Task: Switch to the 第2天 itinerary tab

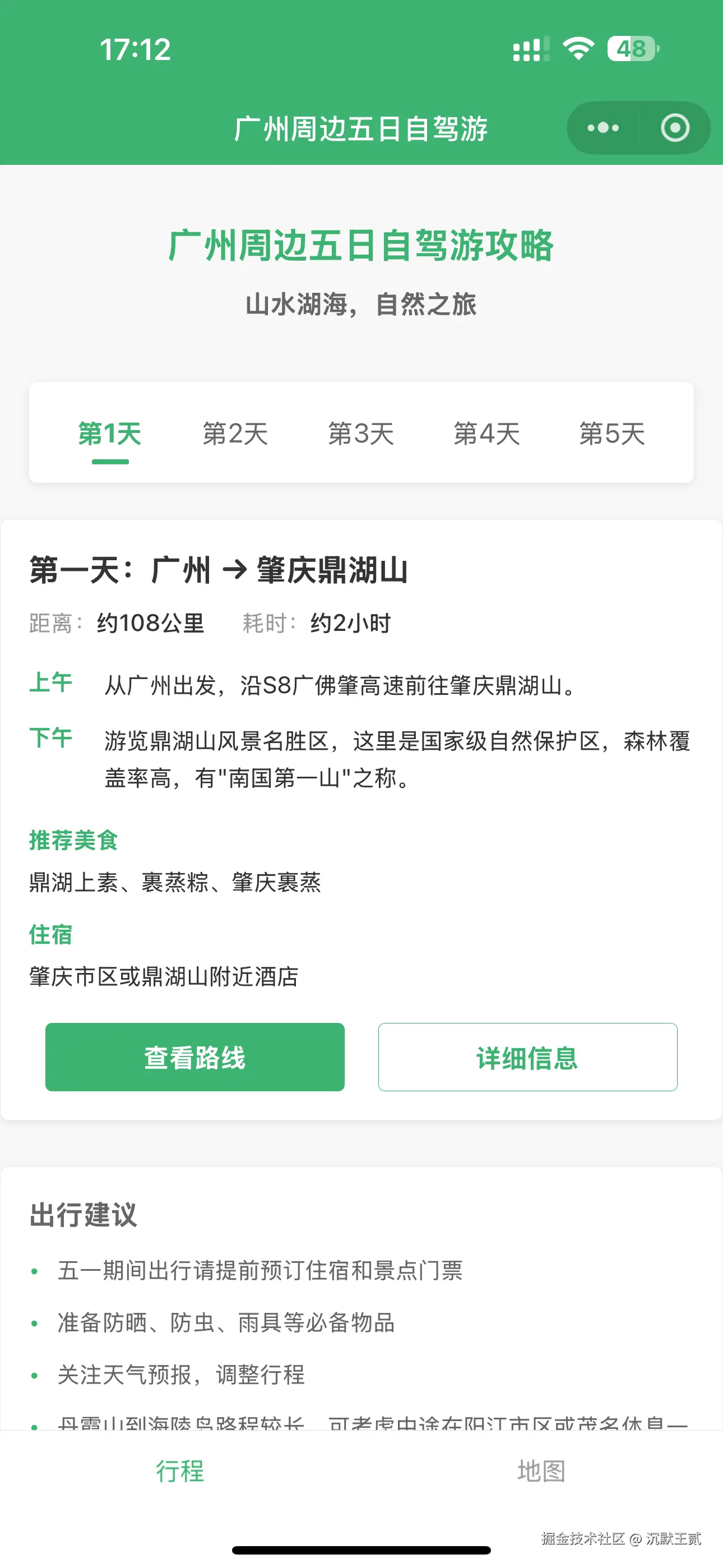Action: click(x=234, y=434)
